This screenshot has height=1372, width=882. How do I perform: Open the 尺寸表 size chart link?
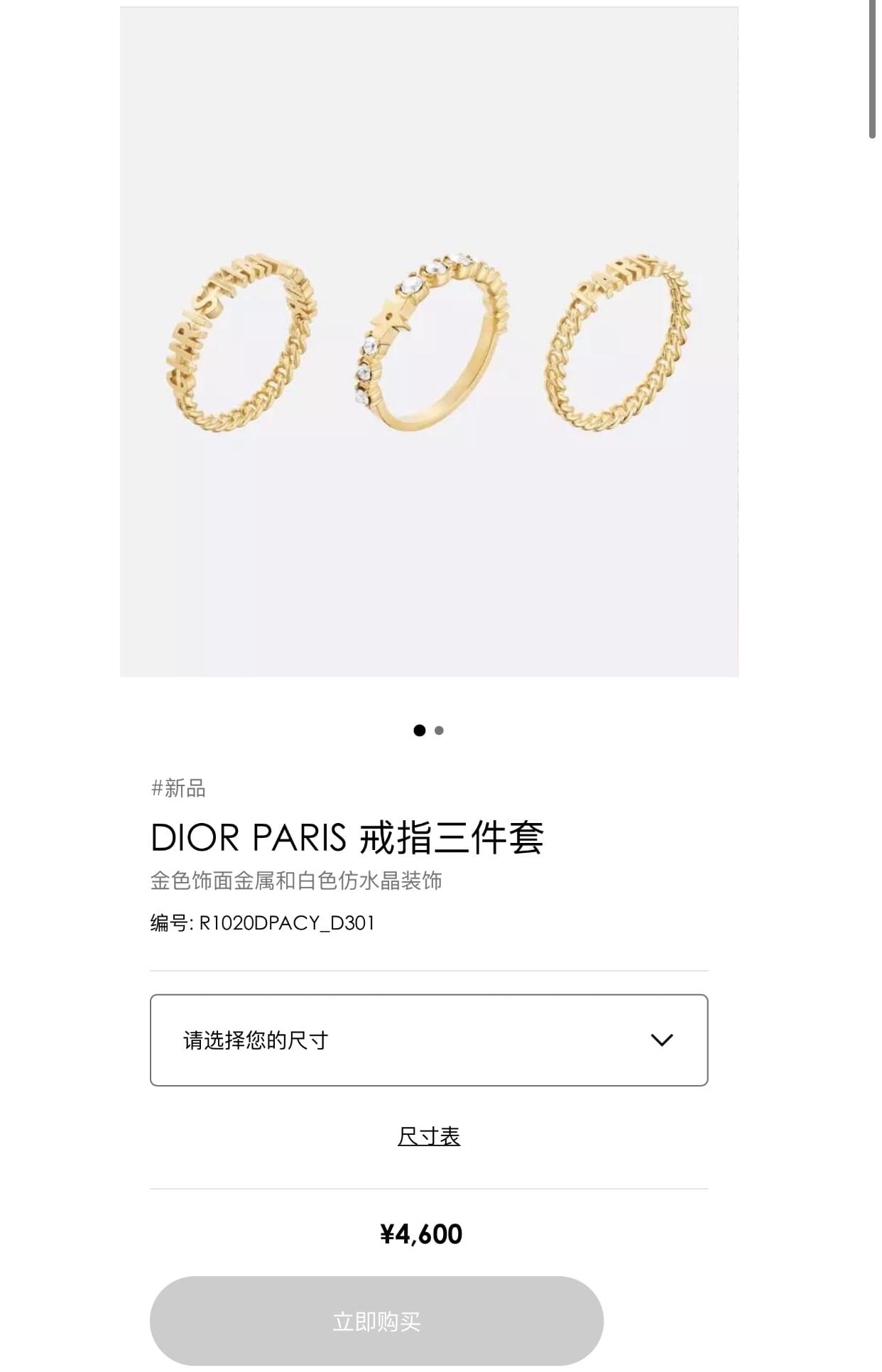428,1136
